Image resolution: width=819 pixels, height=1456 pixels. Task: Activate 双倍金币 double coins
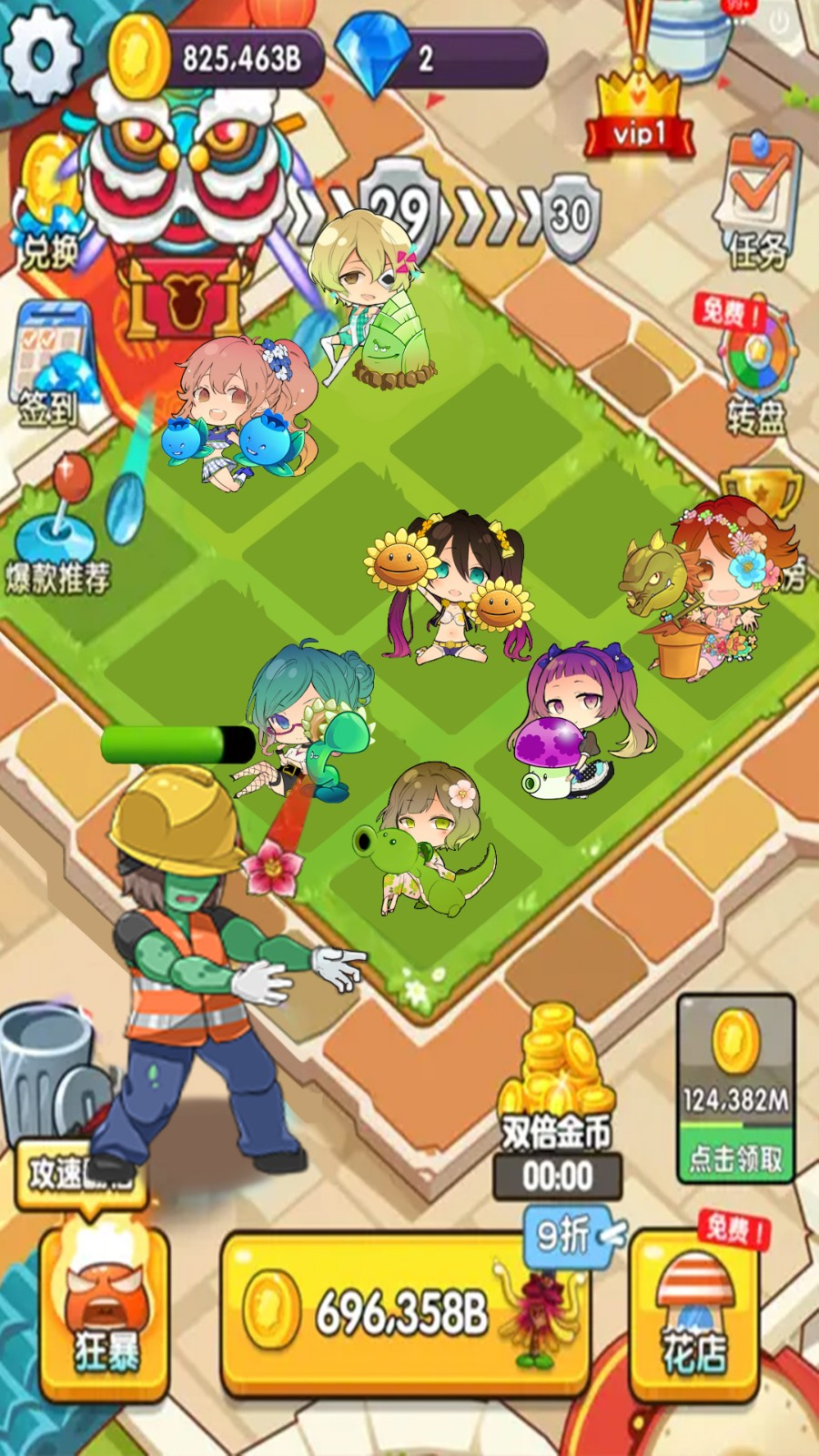coord(557,1106)
